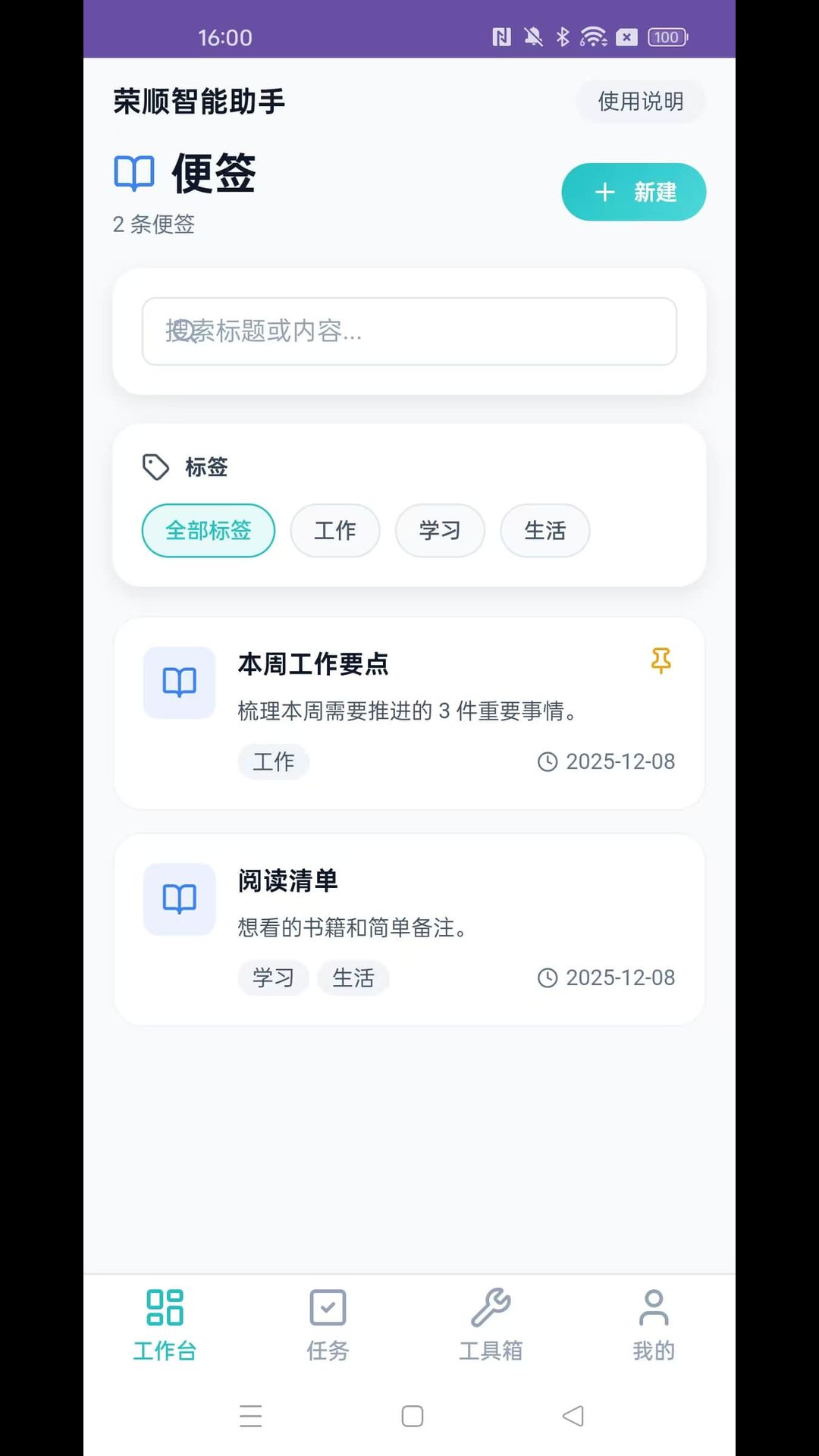
Task: Focus the 搜索标题或内容 search field
Action: 409,331
